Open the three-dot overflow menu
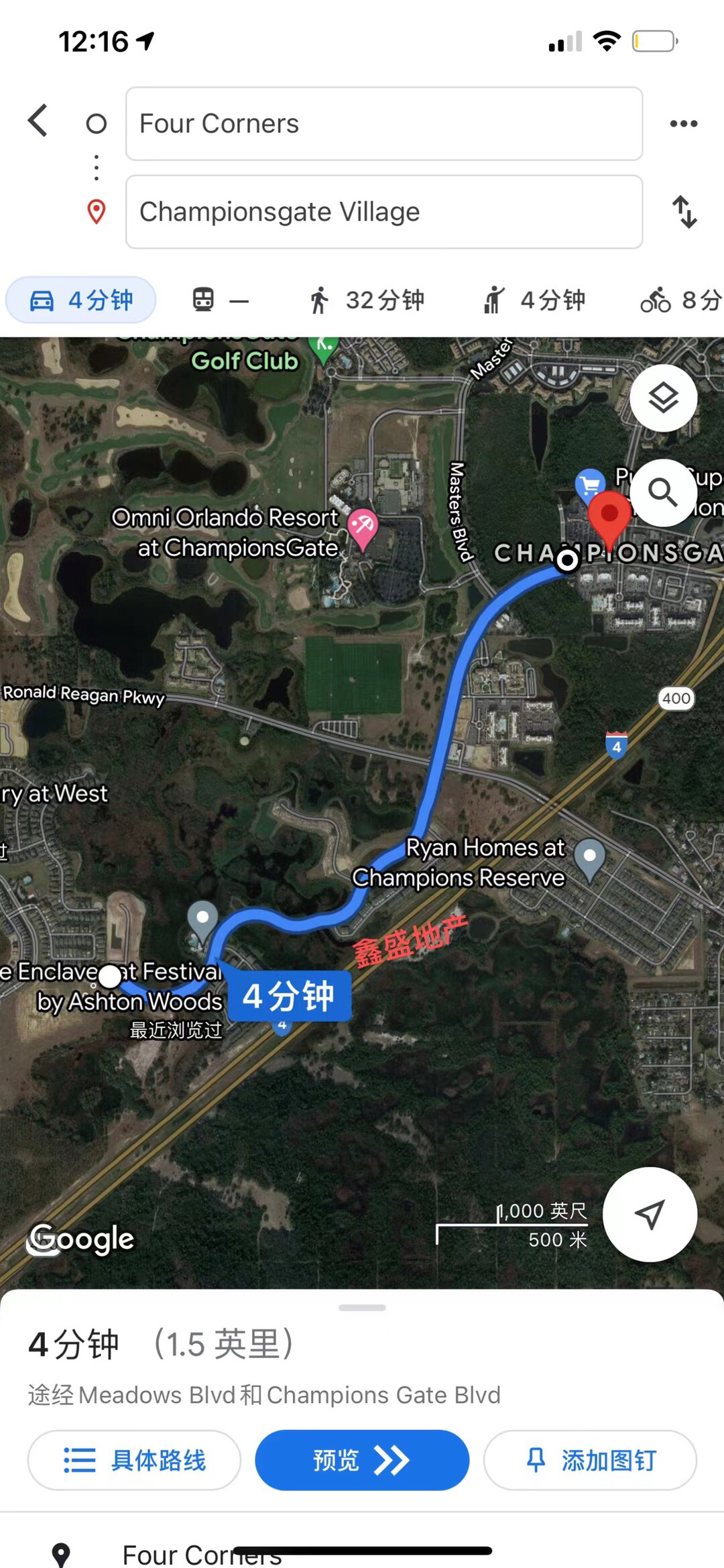Viewport: 724px width, 1568px height. pos(683,123)
